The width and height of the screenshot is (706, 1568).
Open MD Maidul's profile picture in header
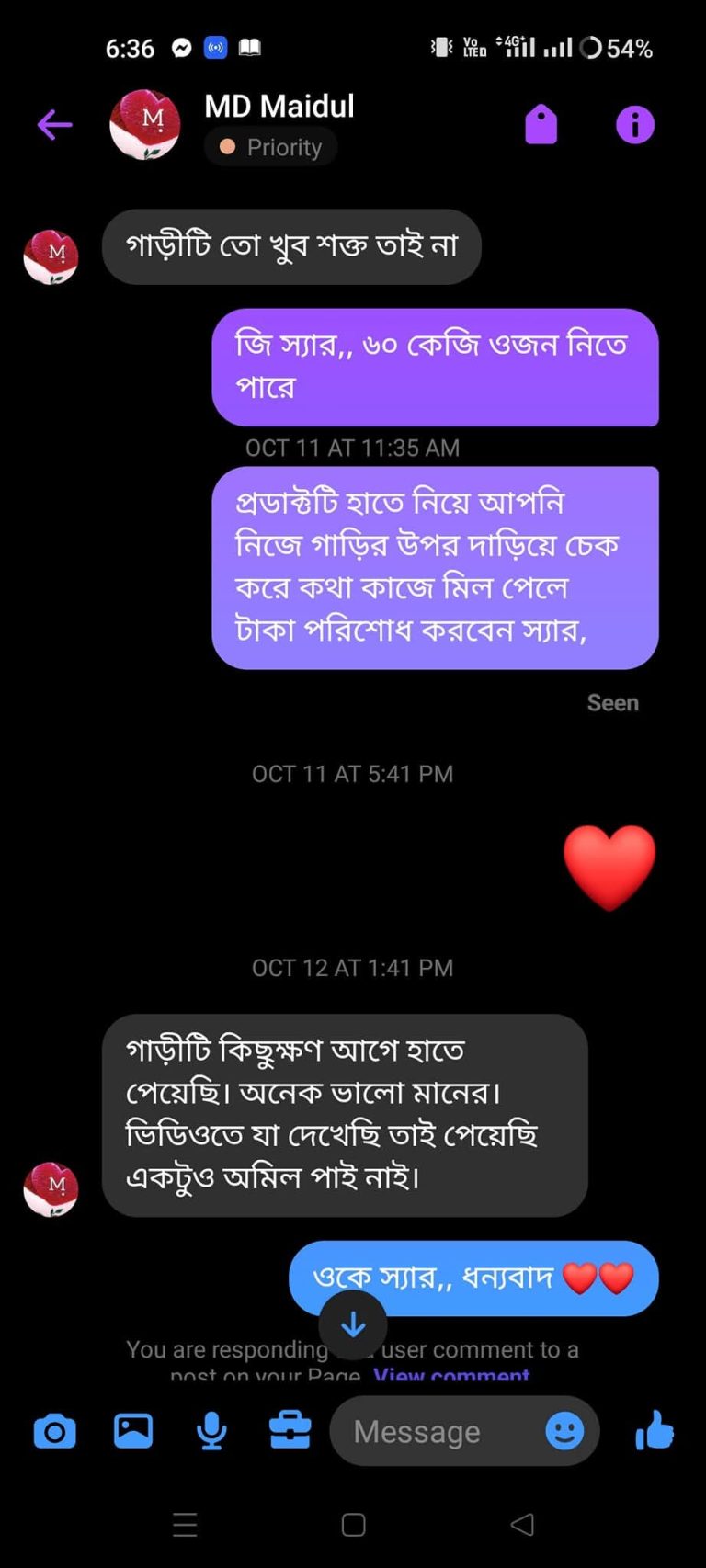click(x=144, y=124)
